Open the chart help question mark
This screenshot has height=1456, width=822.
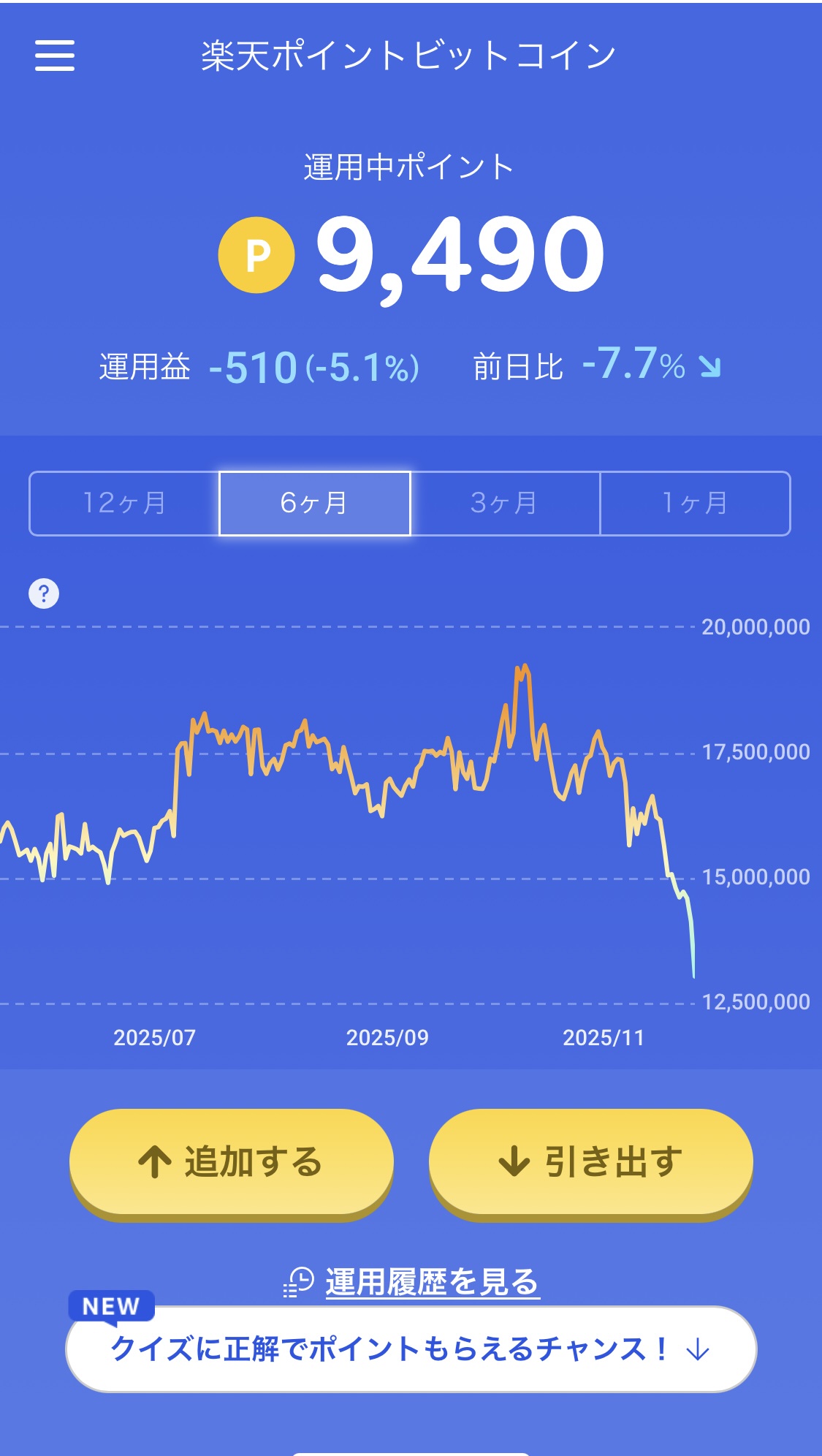click(44, 594)
